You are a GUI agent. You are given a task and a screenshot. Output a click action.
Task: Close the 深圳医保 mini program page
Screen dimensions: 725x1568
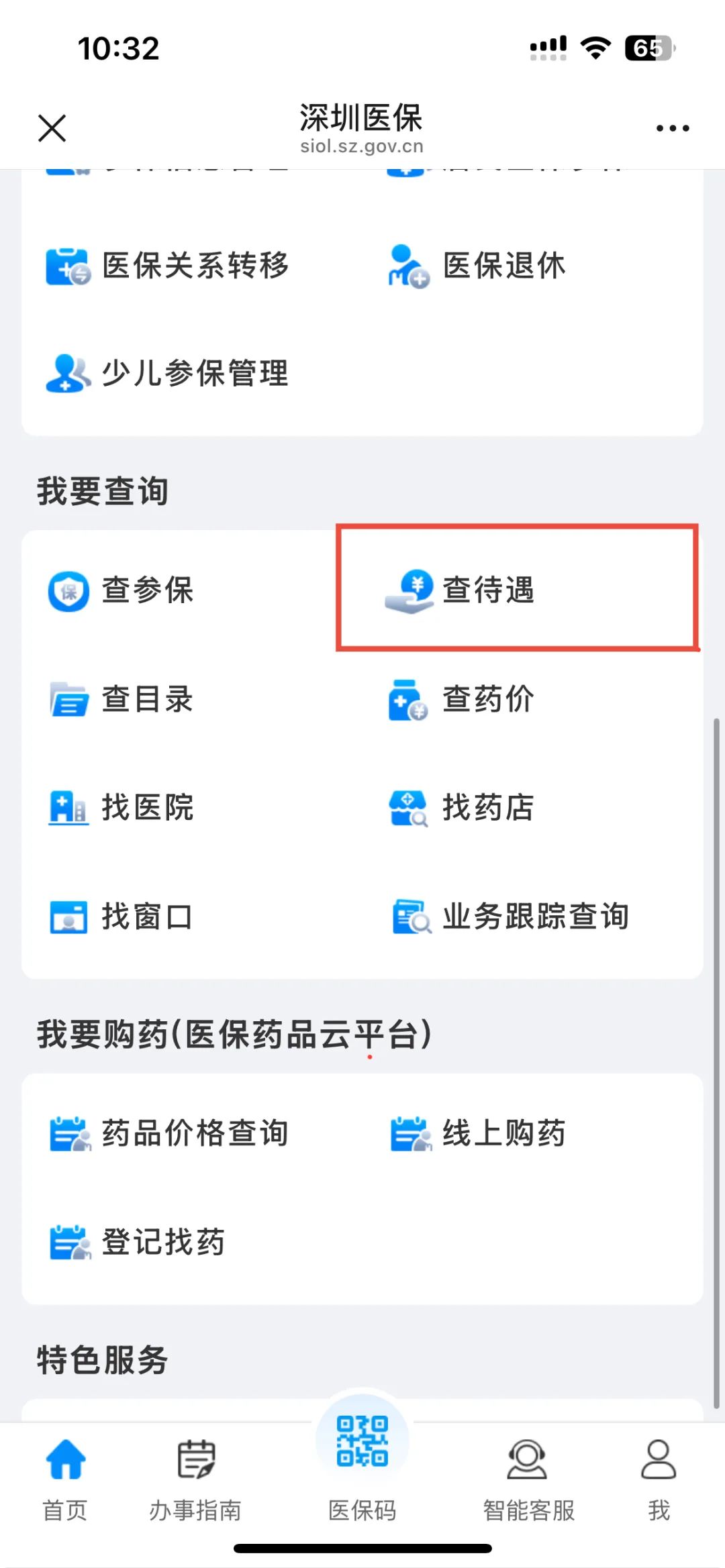click(x=52, y=127)
